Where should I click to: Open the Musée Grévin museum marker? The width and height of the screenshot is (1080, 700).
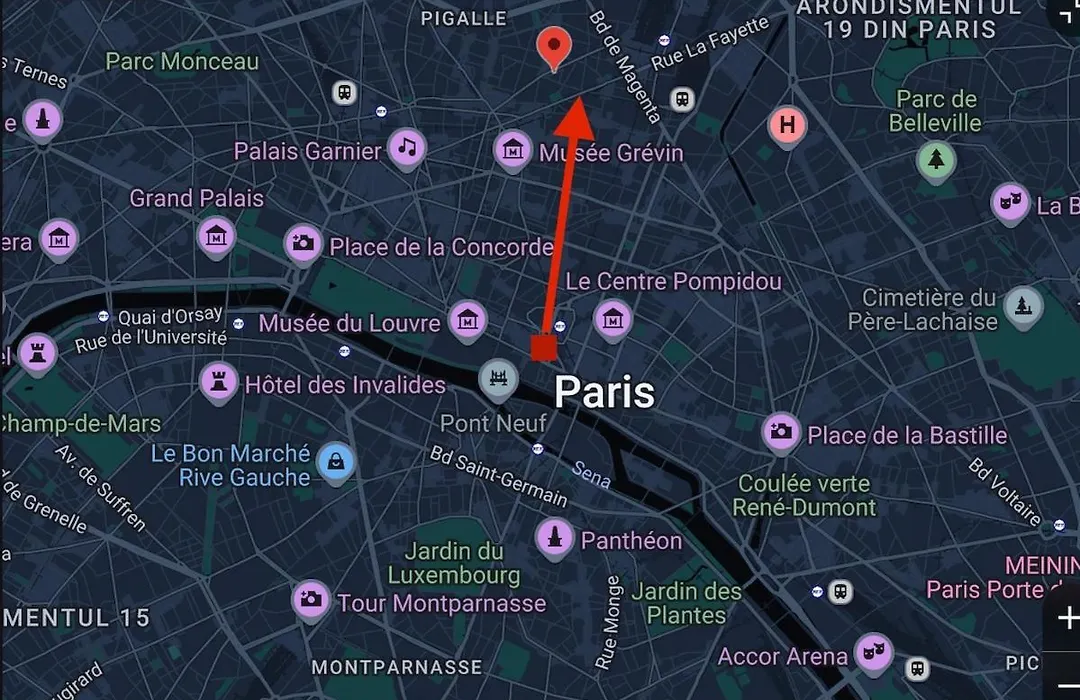click(513, 150)
